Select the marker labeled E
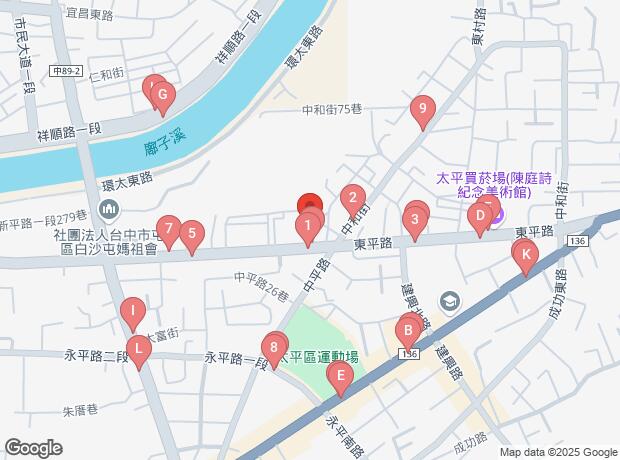620x460 pixels. (341, 378)
